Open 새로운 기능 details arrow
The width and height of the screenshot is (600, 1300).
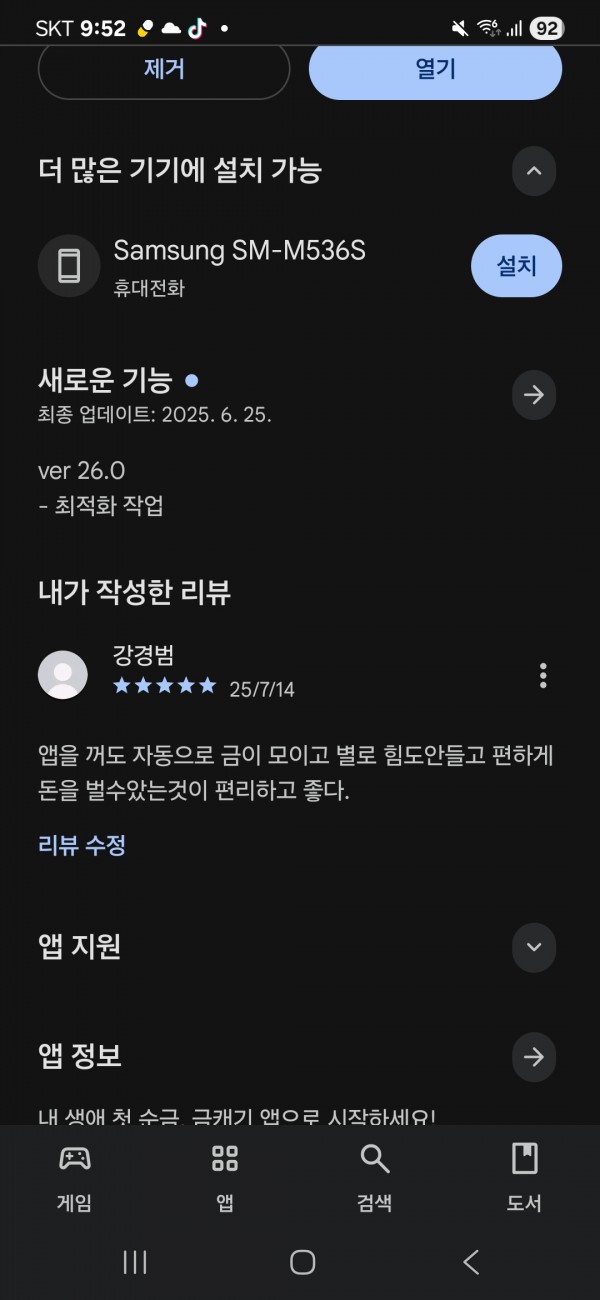click(x=534, y=394)
